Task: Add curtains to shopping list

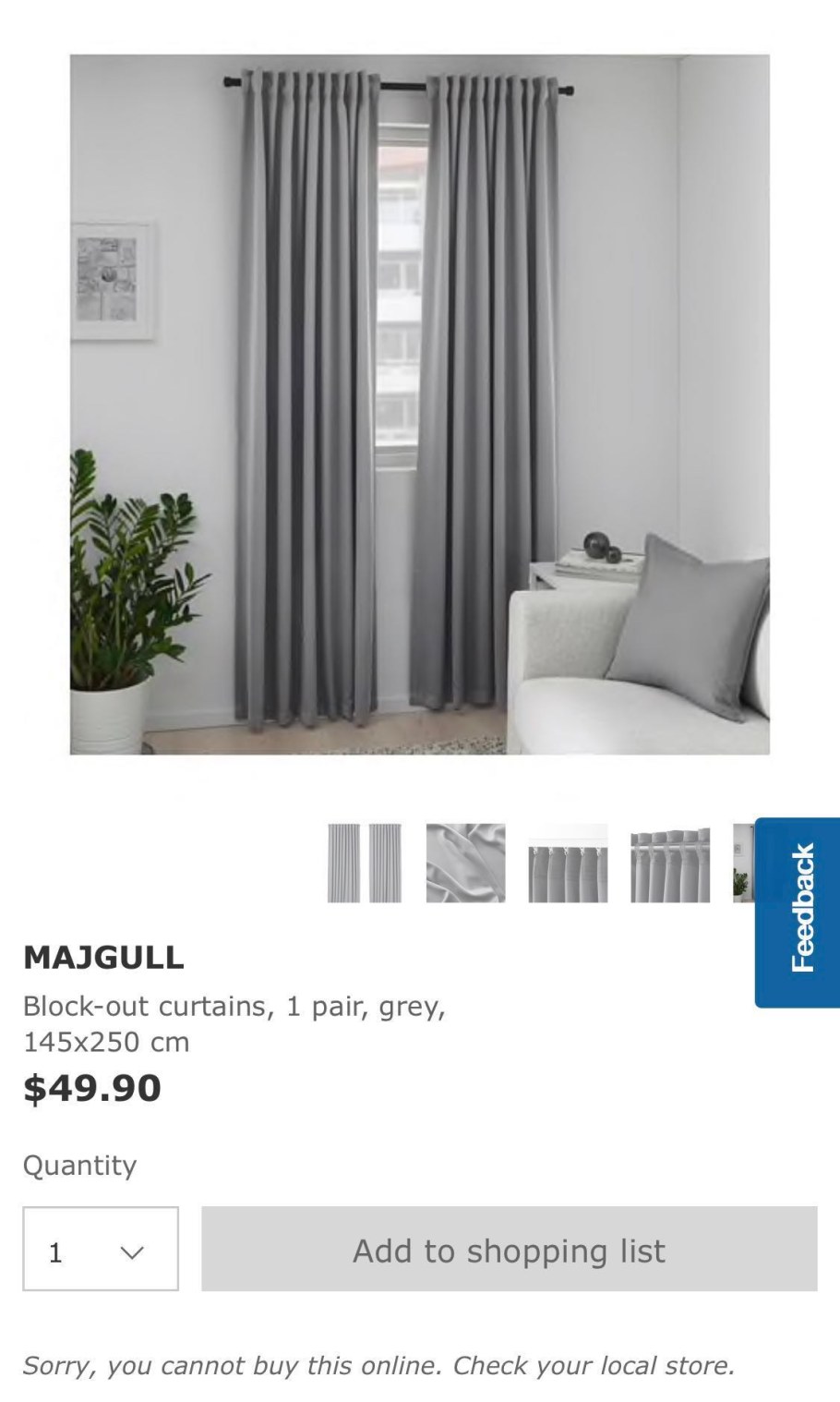Action: pyautogui.click(x=509, y=1249)
